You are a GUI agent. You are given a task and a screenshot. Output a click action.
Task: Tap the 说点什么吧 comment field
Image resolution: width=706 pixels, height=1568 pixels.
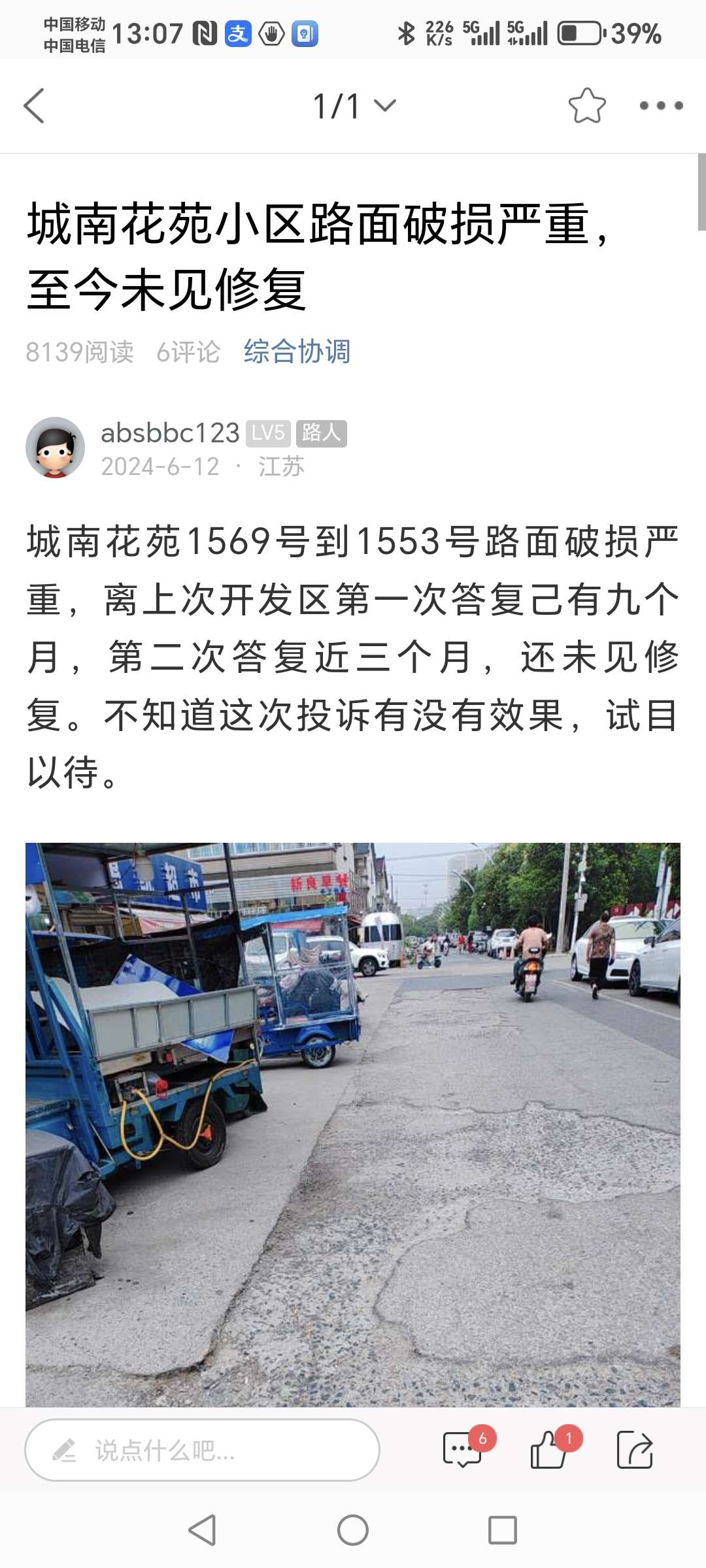click(202, 1450)
